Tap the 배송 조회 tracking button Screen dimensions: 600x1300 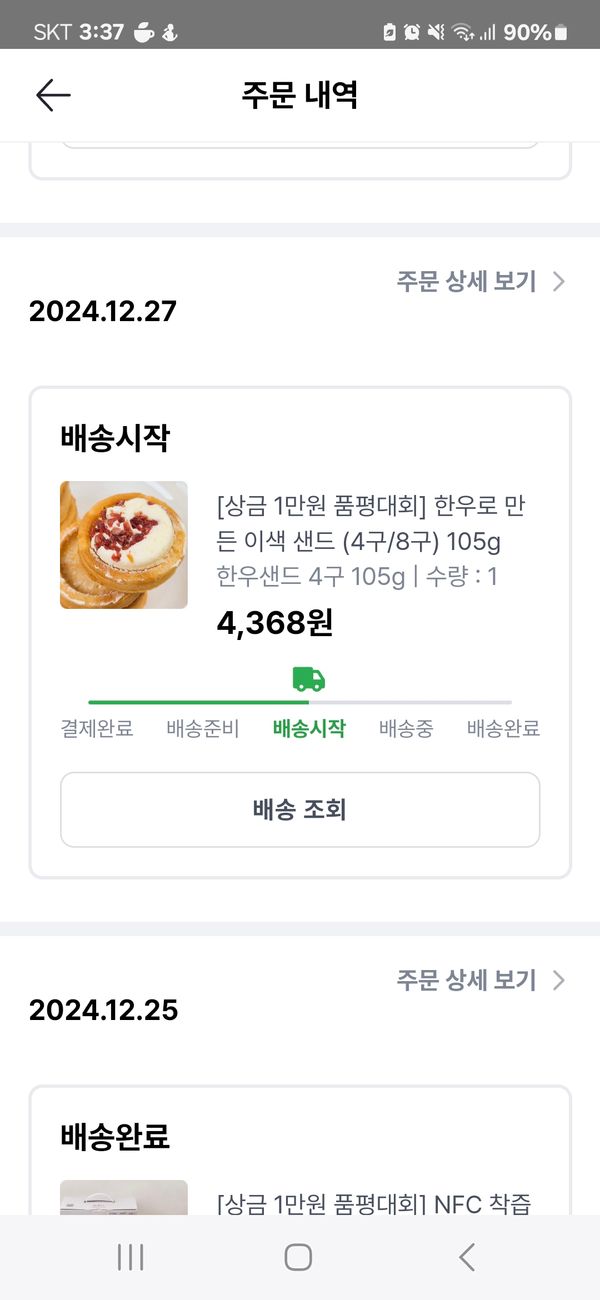(x=300, y=809)
